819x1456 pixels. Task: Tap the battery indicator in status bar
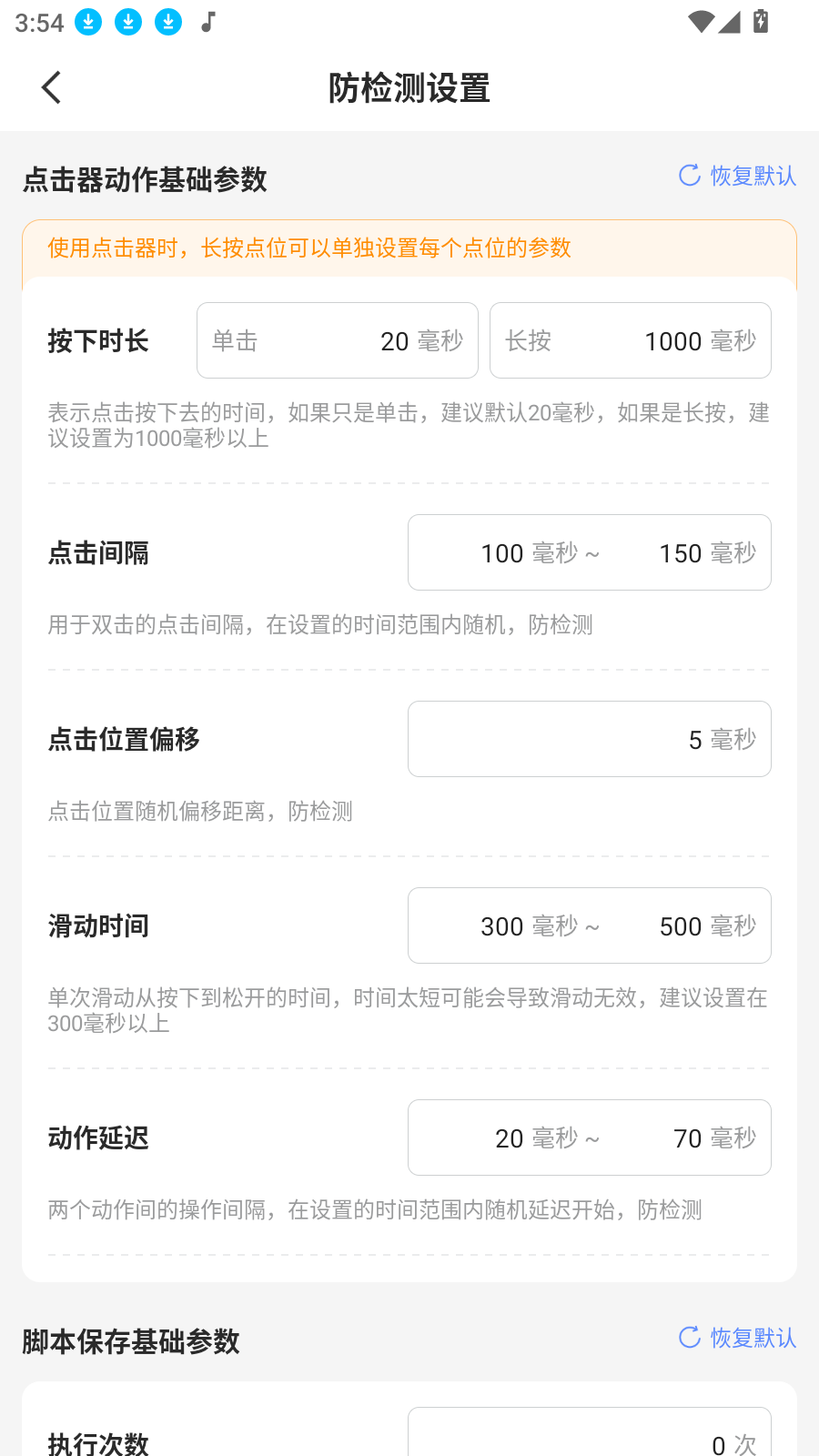[762, 22]
